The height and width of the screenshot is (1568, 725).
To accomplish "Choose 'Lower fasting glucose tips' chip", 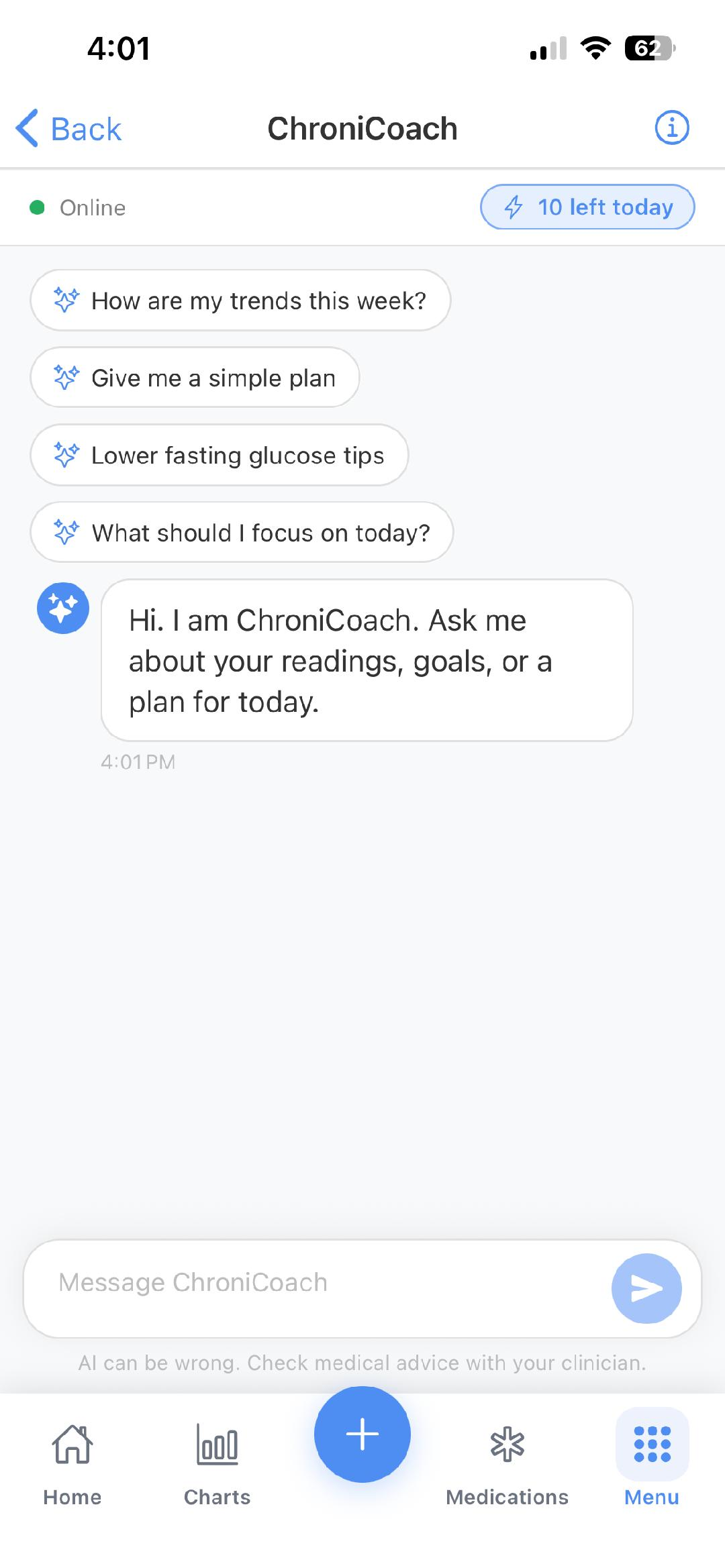I will click(220, 455).
